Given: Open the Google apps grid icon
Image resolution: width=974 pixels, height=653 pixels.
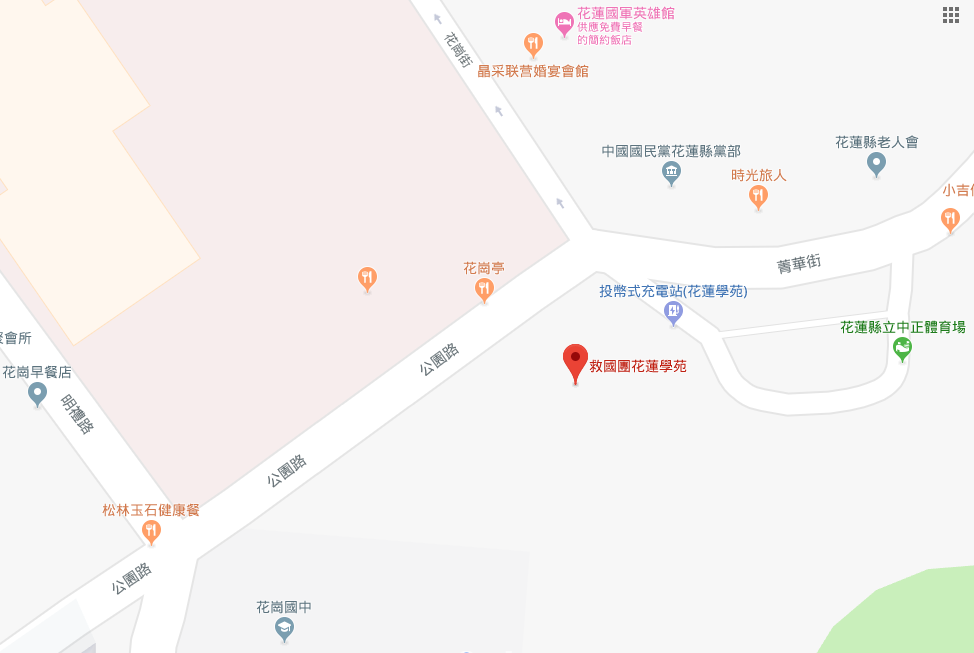Looking at the screenshot, I should pyautogui.click(x=951, y=14).
